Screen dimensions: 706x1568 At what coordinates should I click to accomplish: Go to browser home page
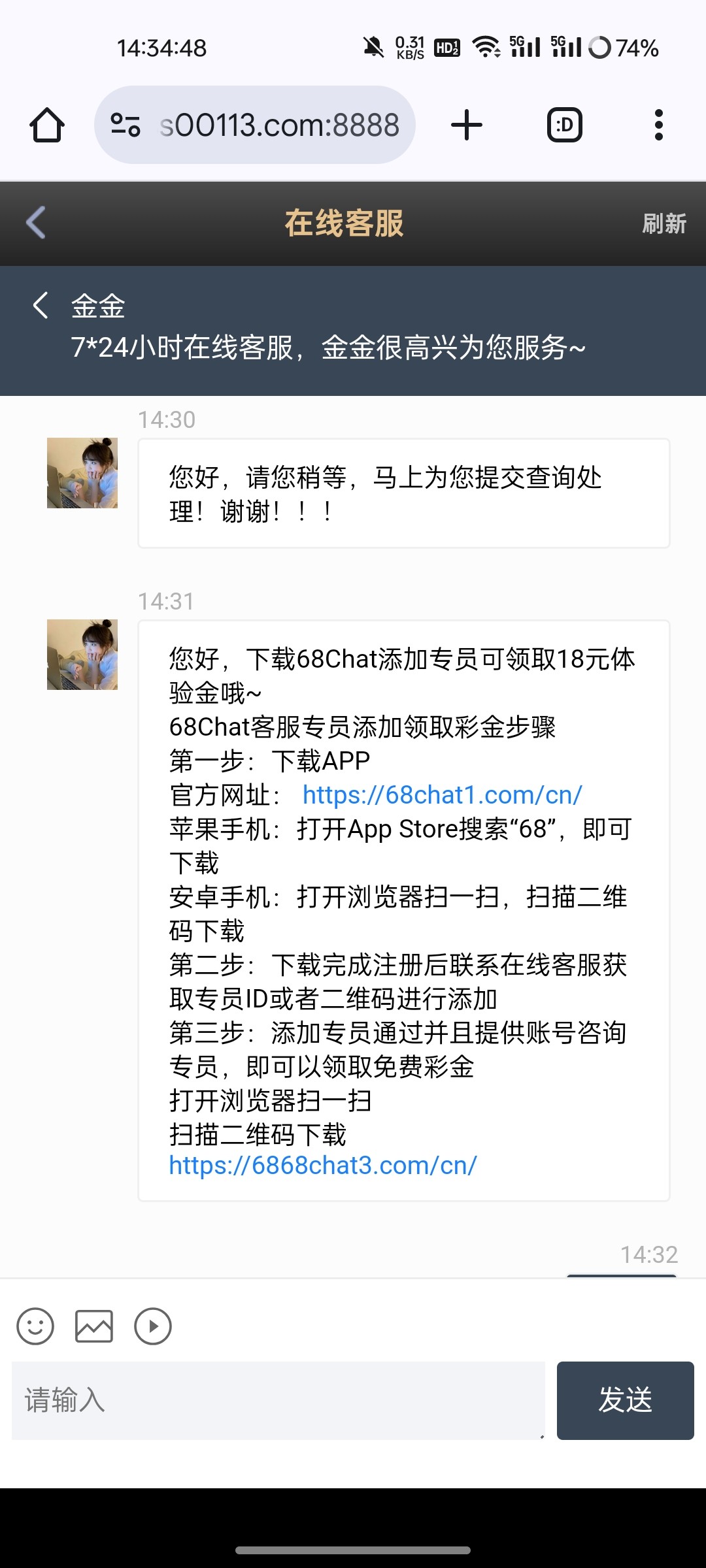(47, 125)
